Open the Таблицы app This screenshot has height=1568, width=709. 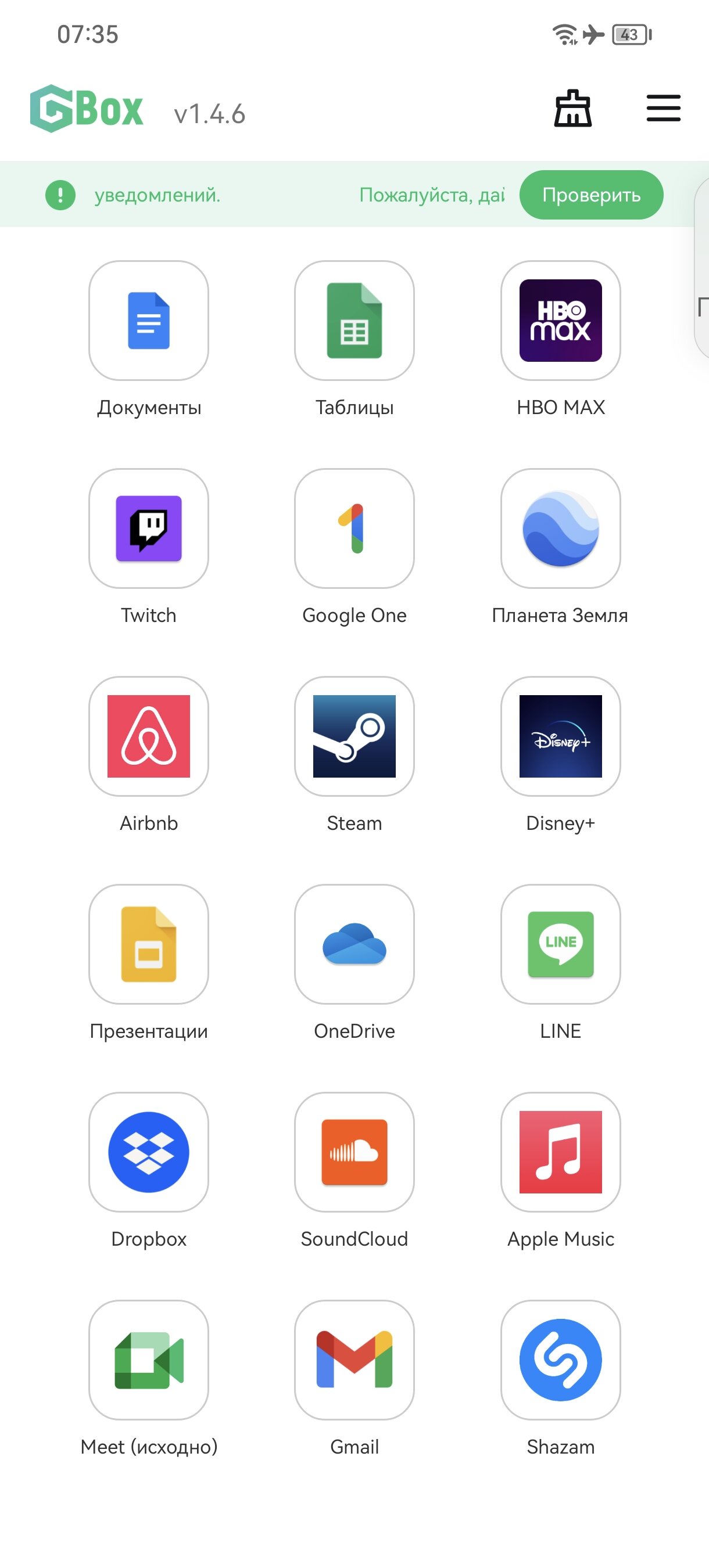click(x=354, y=321)
